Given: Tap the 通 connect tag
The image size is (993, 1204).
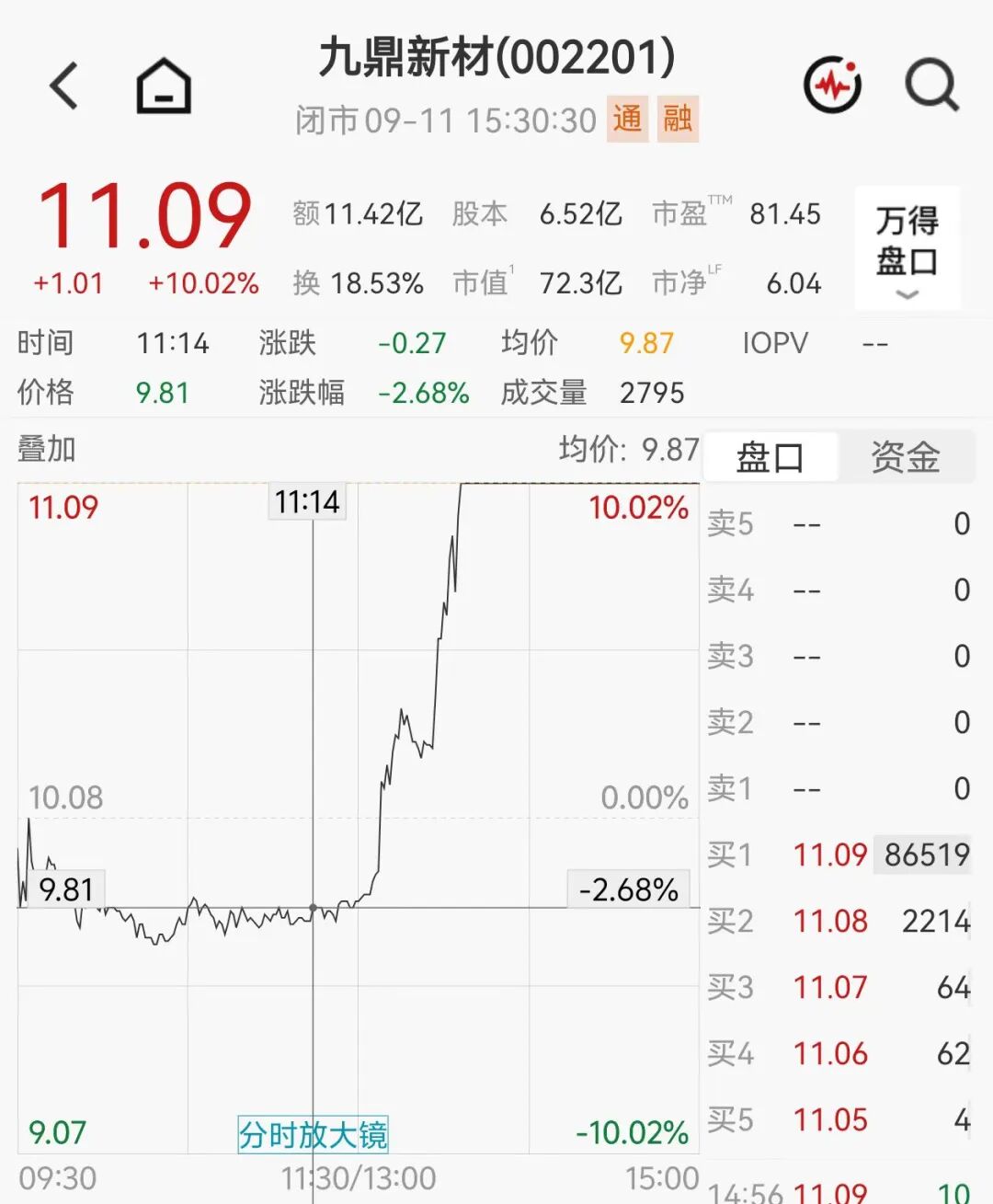Looking at the screenshot, I should click(627, 119).
